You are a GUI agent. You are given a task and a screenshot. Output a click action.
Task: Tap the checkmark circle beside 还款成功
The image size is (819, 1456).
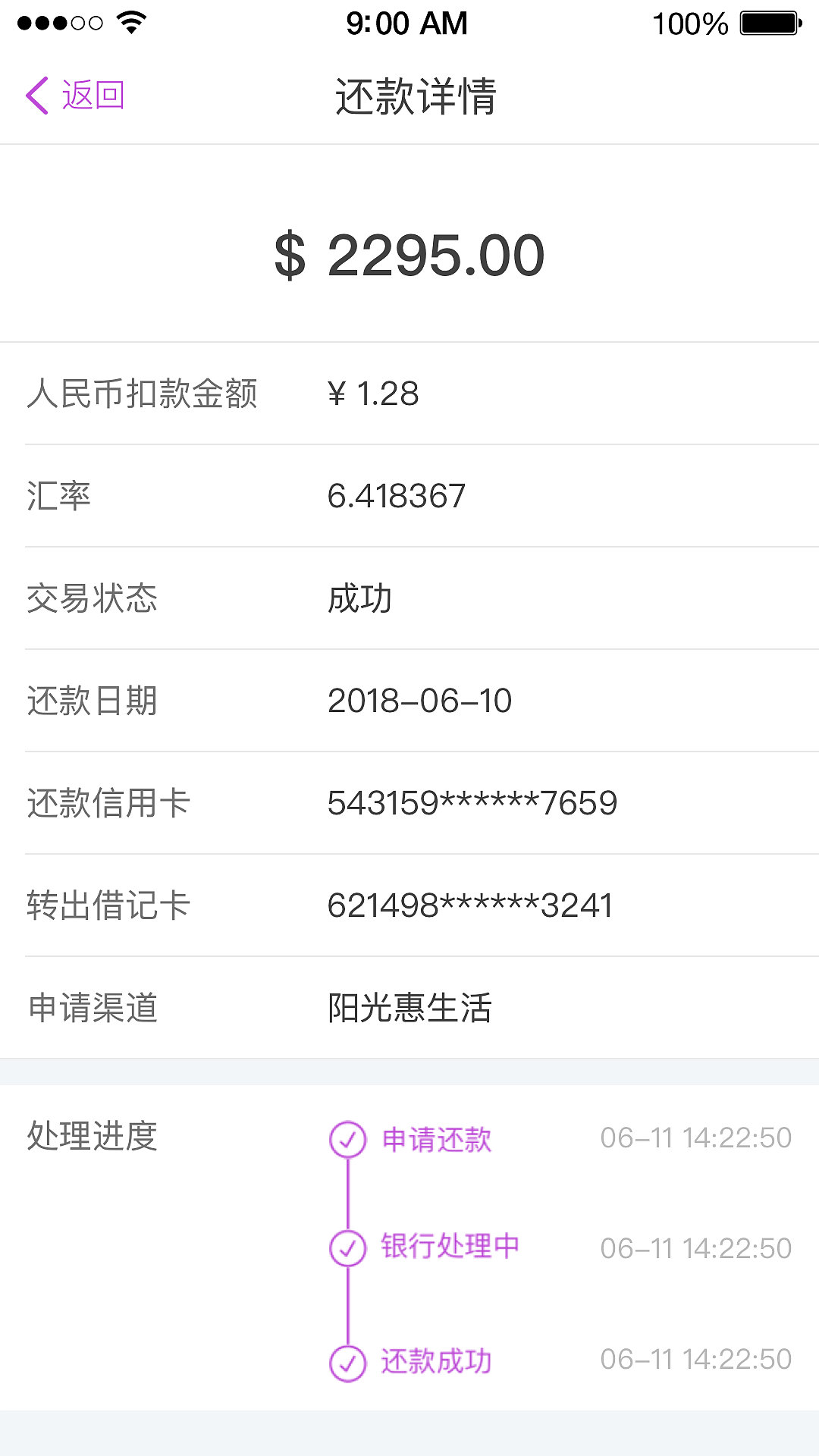tap(348, 1360)
